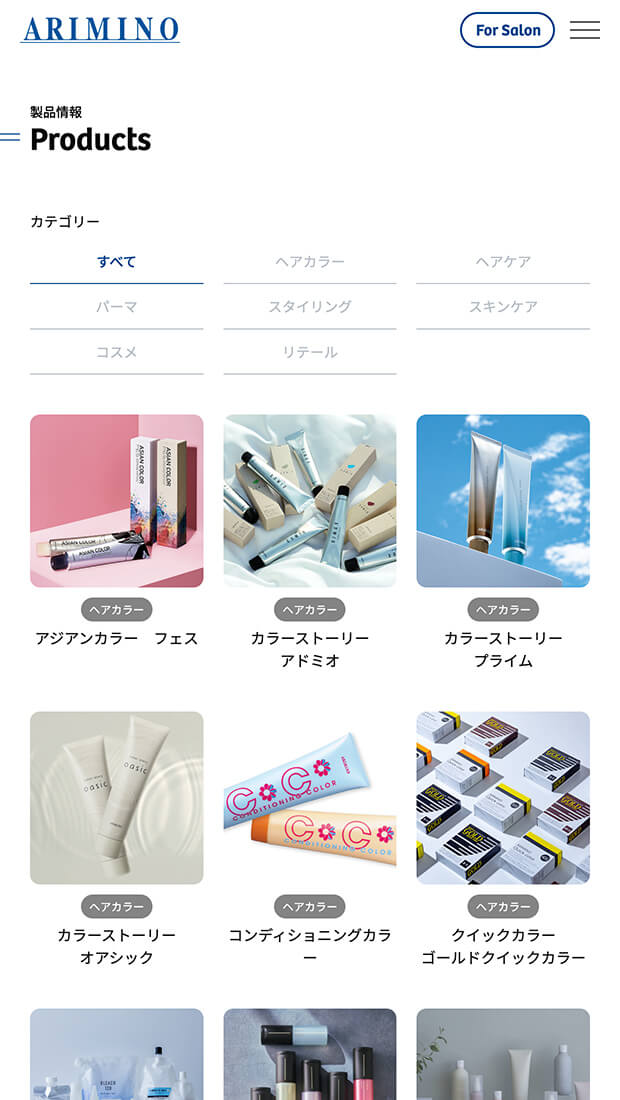620x1100 pixels.
Task: View the コンディショニングカラー product
Action: (310, 798)
